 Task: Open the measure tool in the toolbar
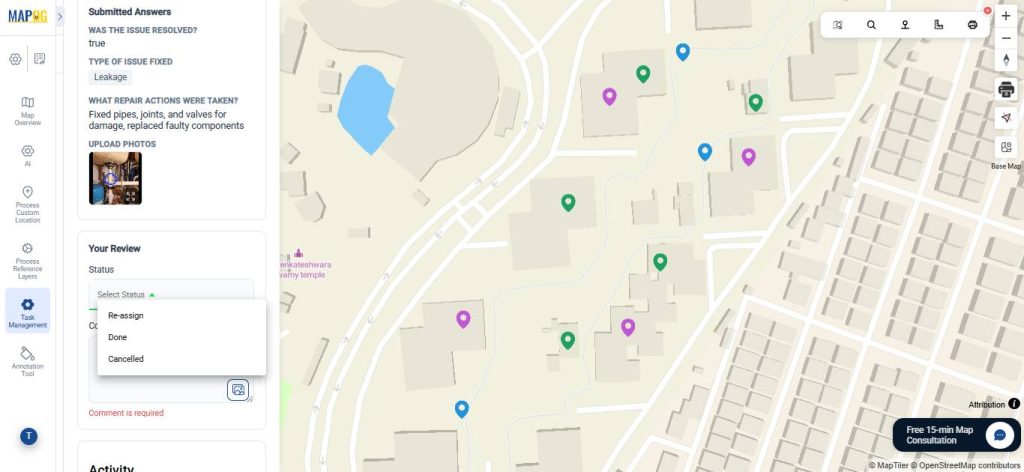(938, 25)
